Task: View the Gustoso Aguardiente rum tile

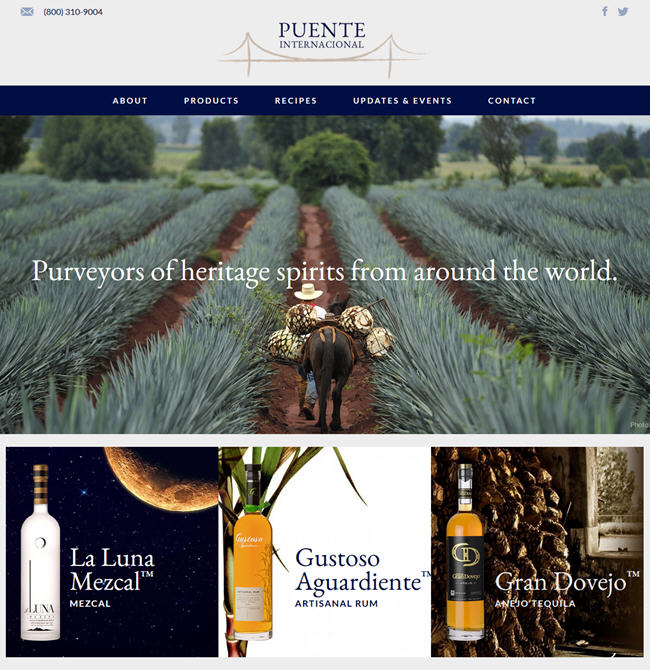Action: 325,552
